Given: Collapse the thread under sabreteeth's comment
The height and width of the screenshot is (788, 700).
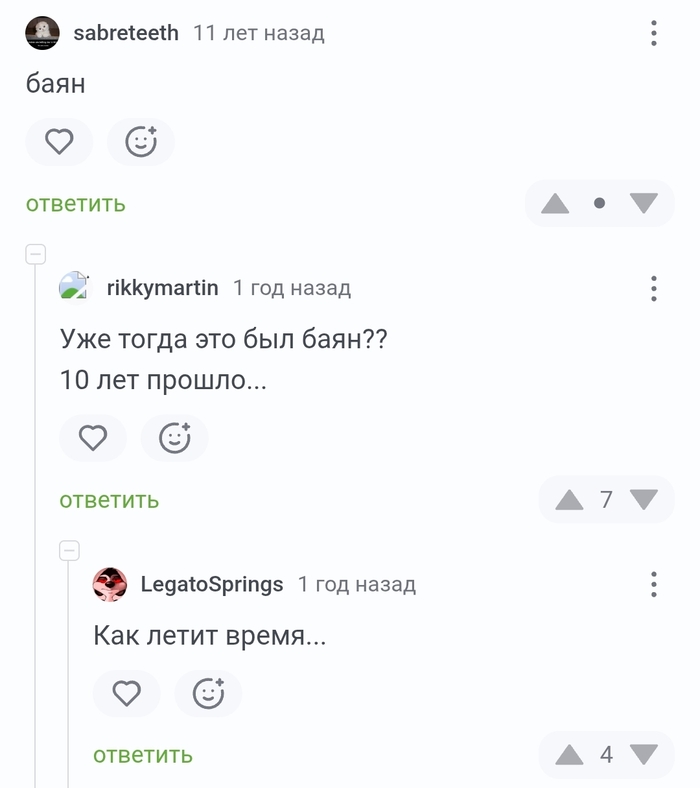Looking at the screenshot, I should coord(35,254).
